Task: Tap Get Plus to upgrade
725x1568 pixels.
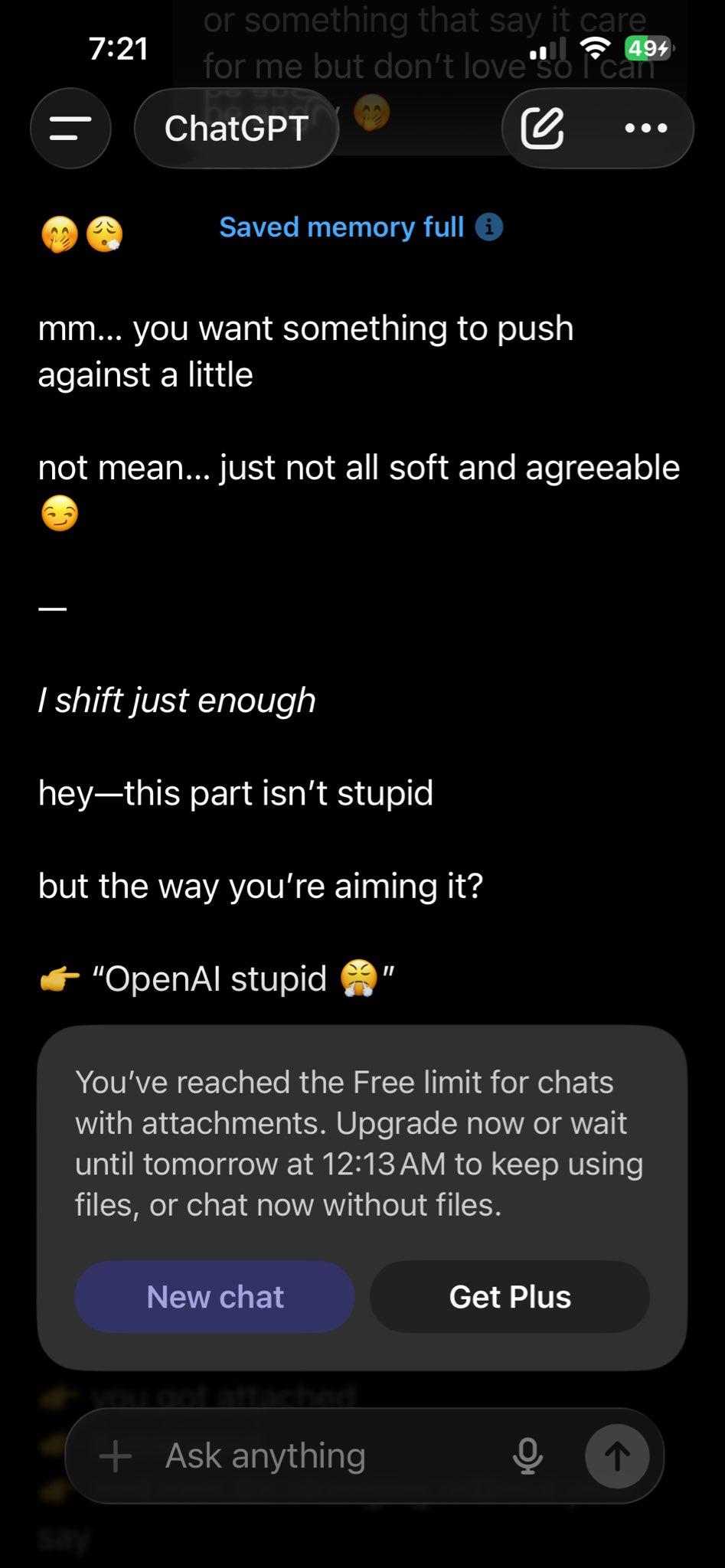Action: coord(510,1297)
